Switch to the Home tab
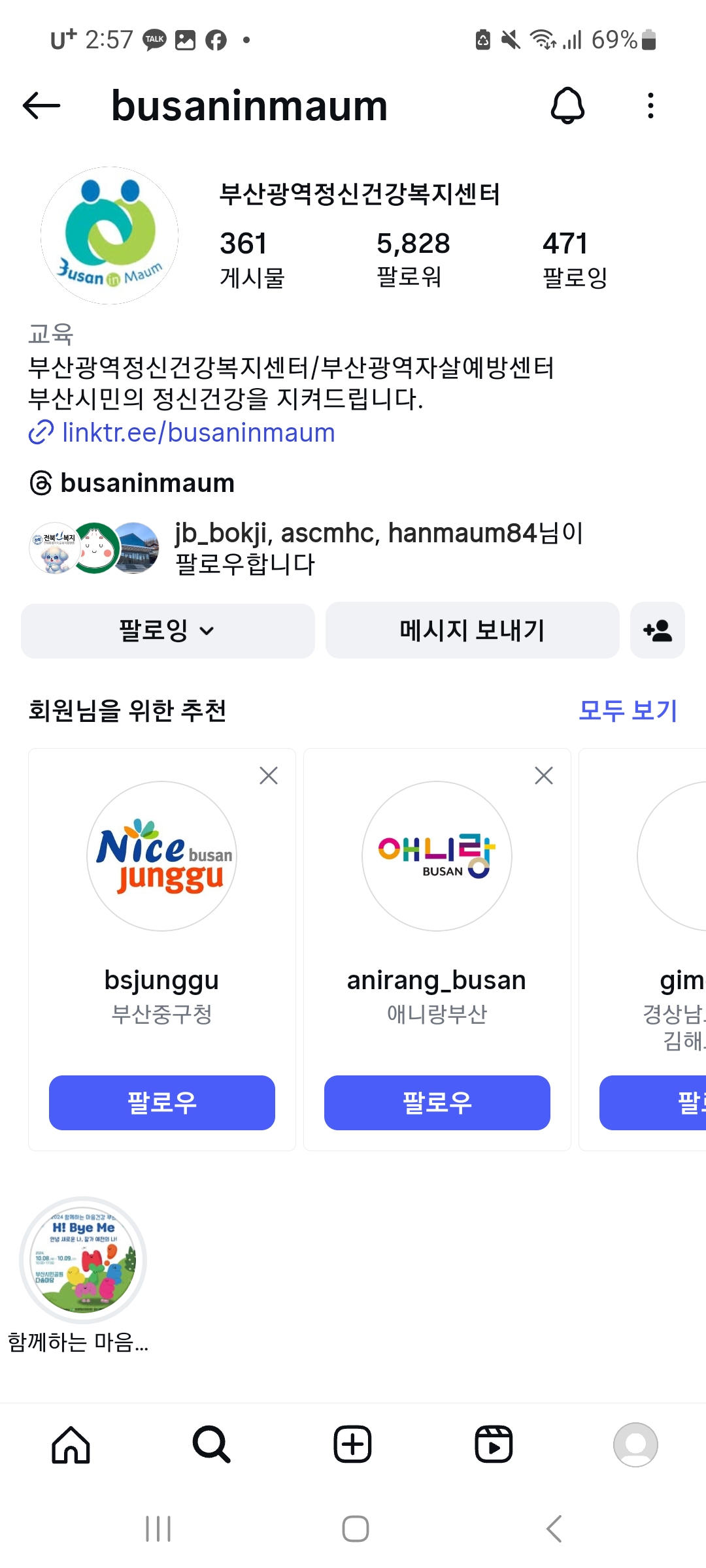The height and width of the screenshot is (1568, 706). (71, 1445)
